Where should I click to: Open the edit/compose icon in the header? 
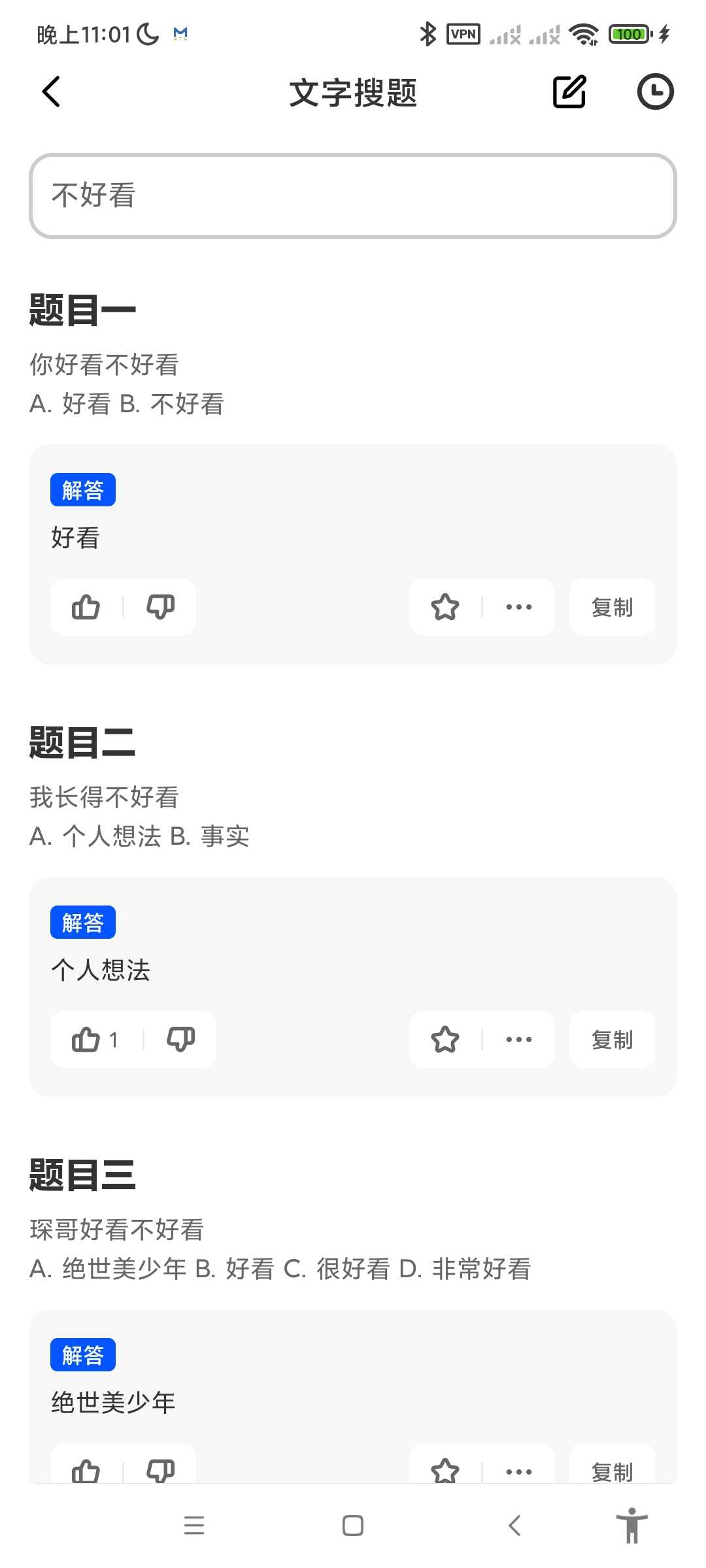coord(570,91)
